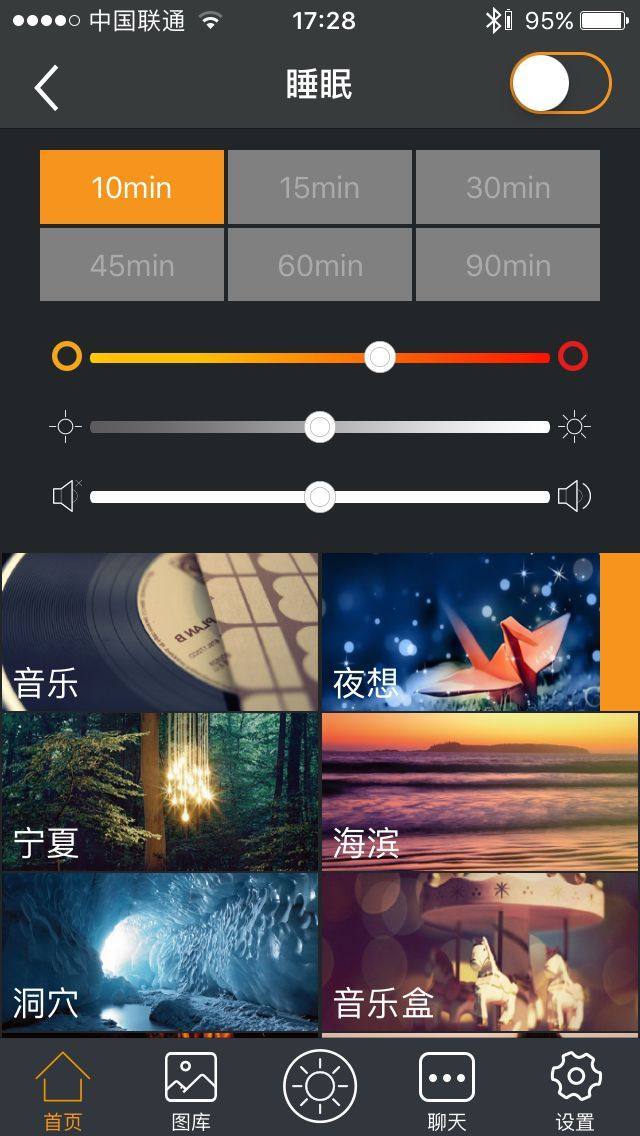Go to the 设置 settings tab
640x1136 pixels.
[575, 1090]
